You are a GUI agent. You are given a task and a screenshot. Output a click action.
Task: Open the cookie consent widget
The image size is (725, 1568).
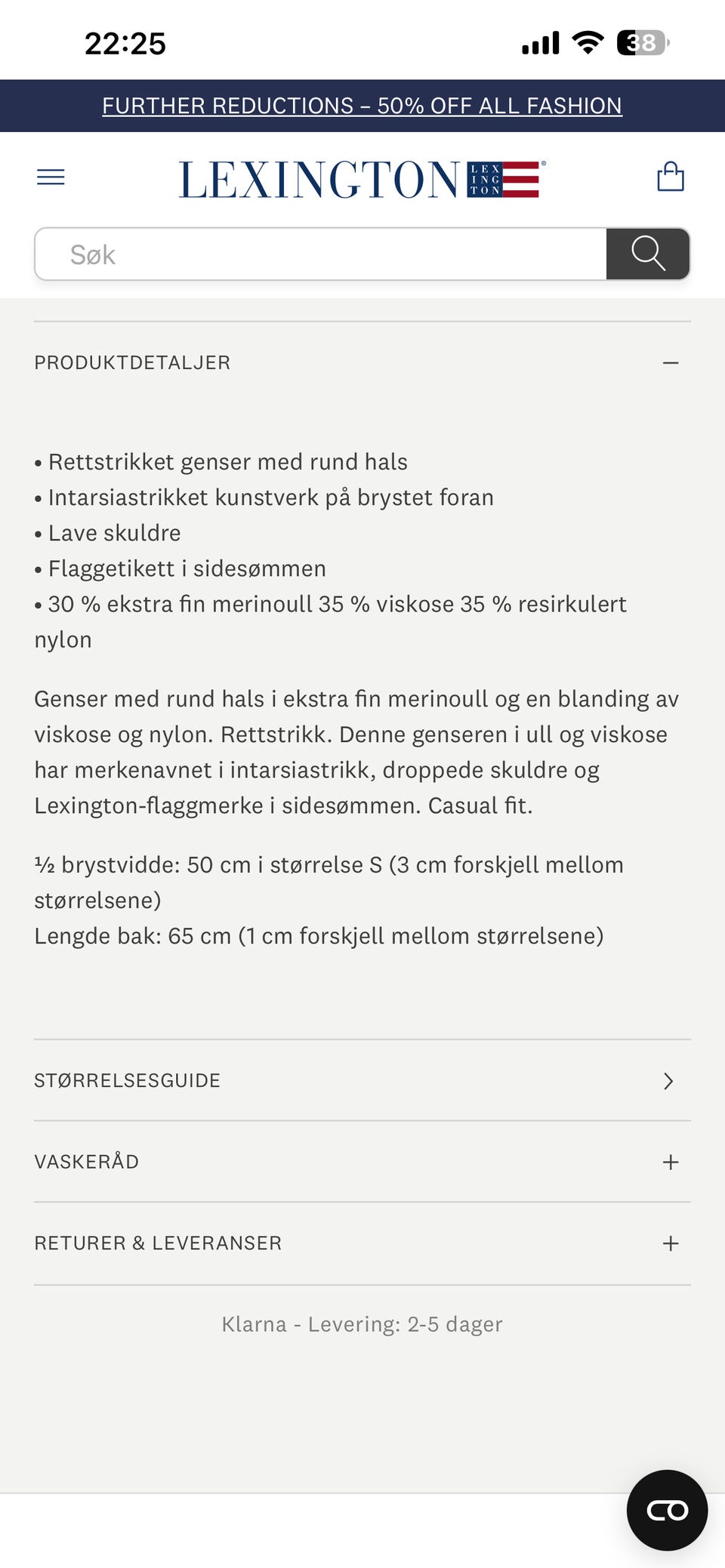pyautogui.click(x=668, y=1511)
